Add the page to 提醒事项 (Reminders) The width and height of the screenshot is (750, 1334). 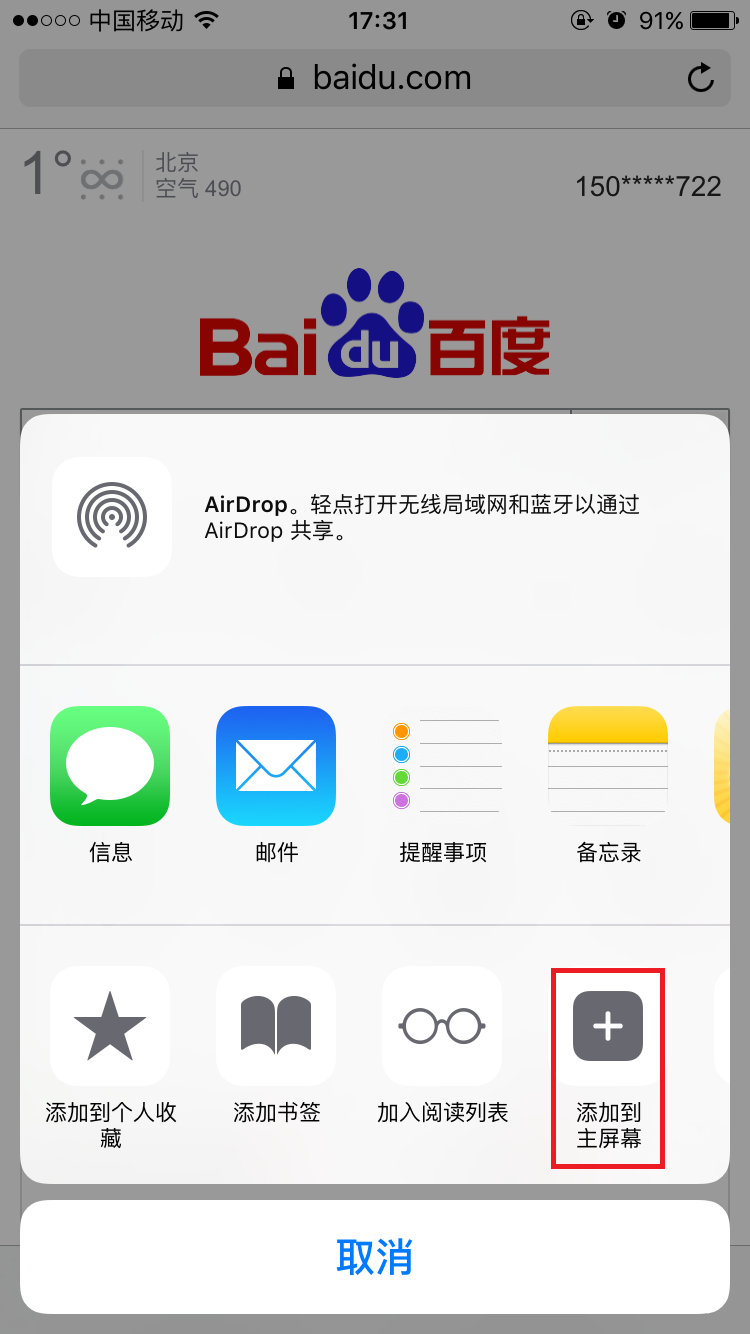pyautogui.click(x=442, y=766)
